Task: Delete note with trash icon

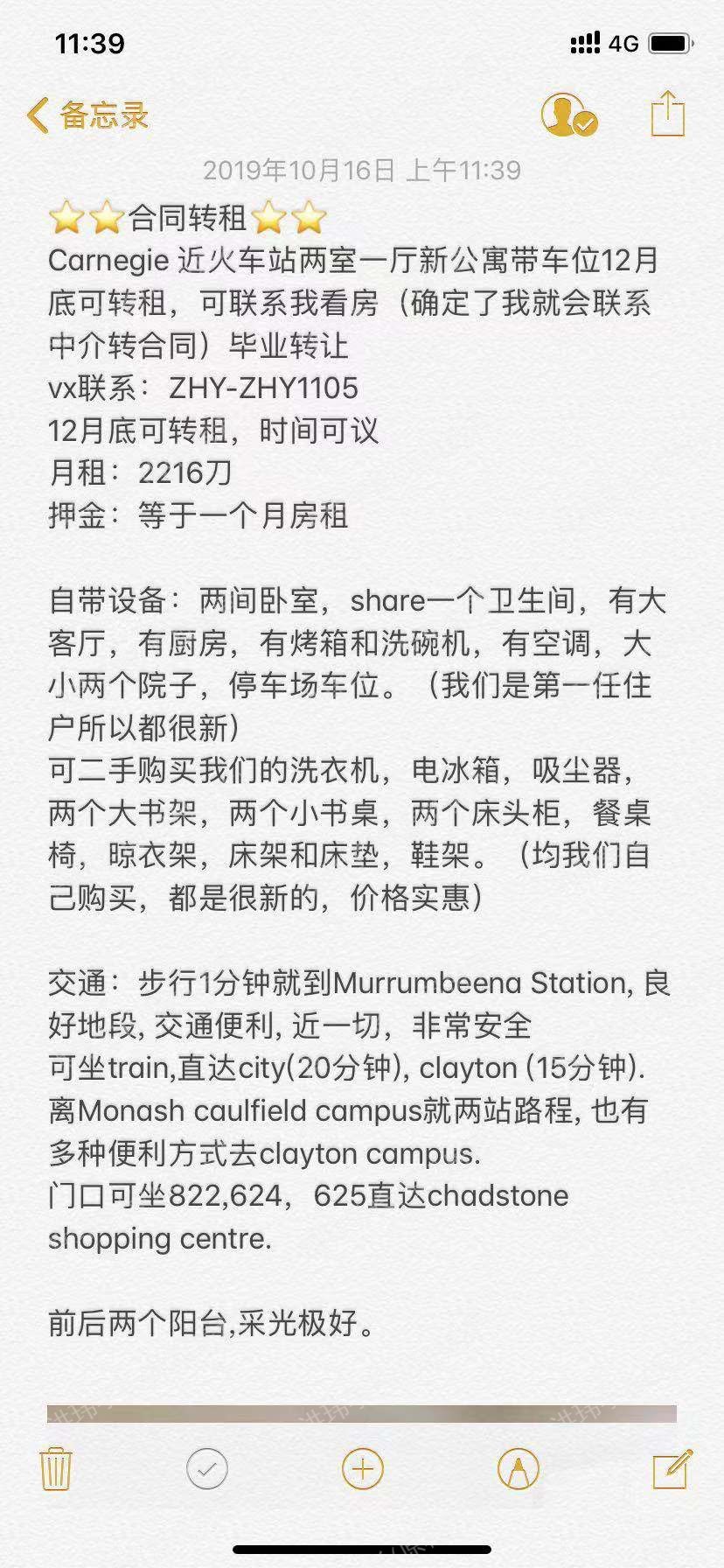Action: (x=56, y=1469)
